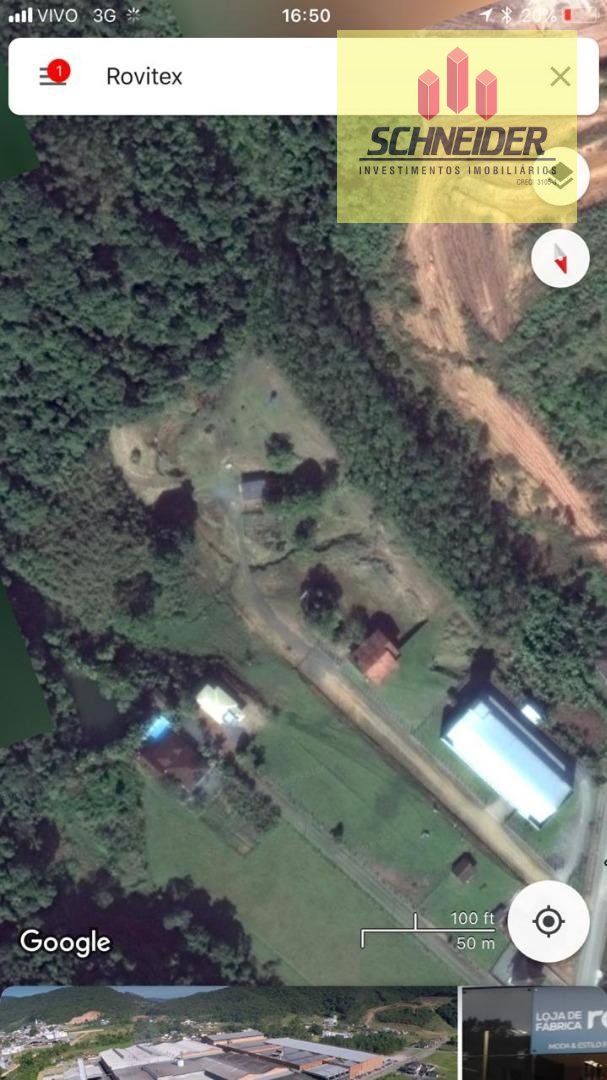Open the aerial factory photo
This screenshot has width=607, height=1080.
click(228, 1032)
